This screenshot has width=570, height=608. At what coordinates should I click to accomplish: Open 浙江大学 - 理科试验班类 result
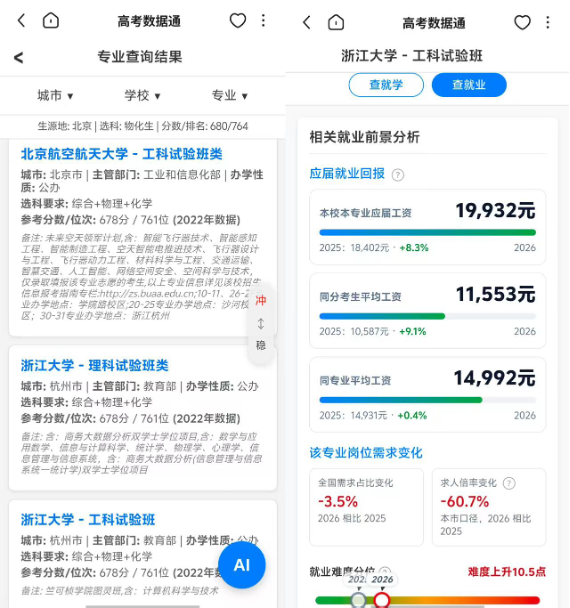coord(95,365)
